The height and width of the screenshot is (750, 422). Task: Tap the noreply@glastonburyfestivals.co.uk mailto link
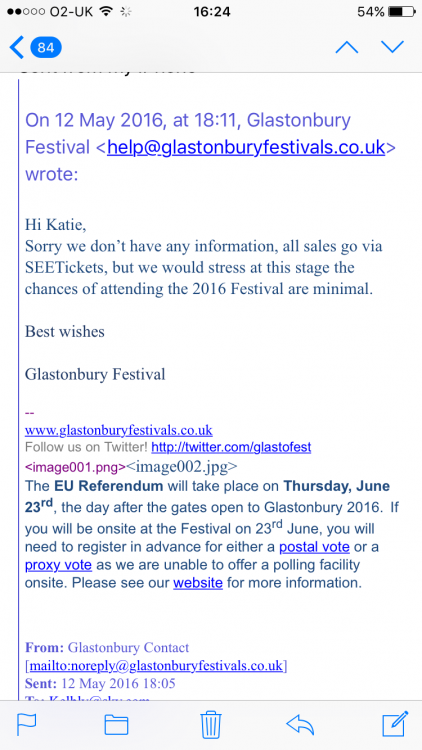click(x=156, y=666)
